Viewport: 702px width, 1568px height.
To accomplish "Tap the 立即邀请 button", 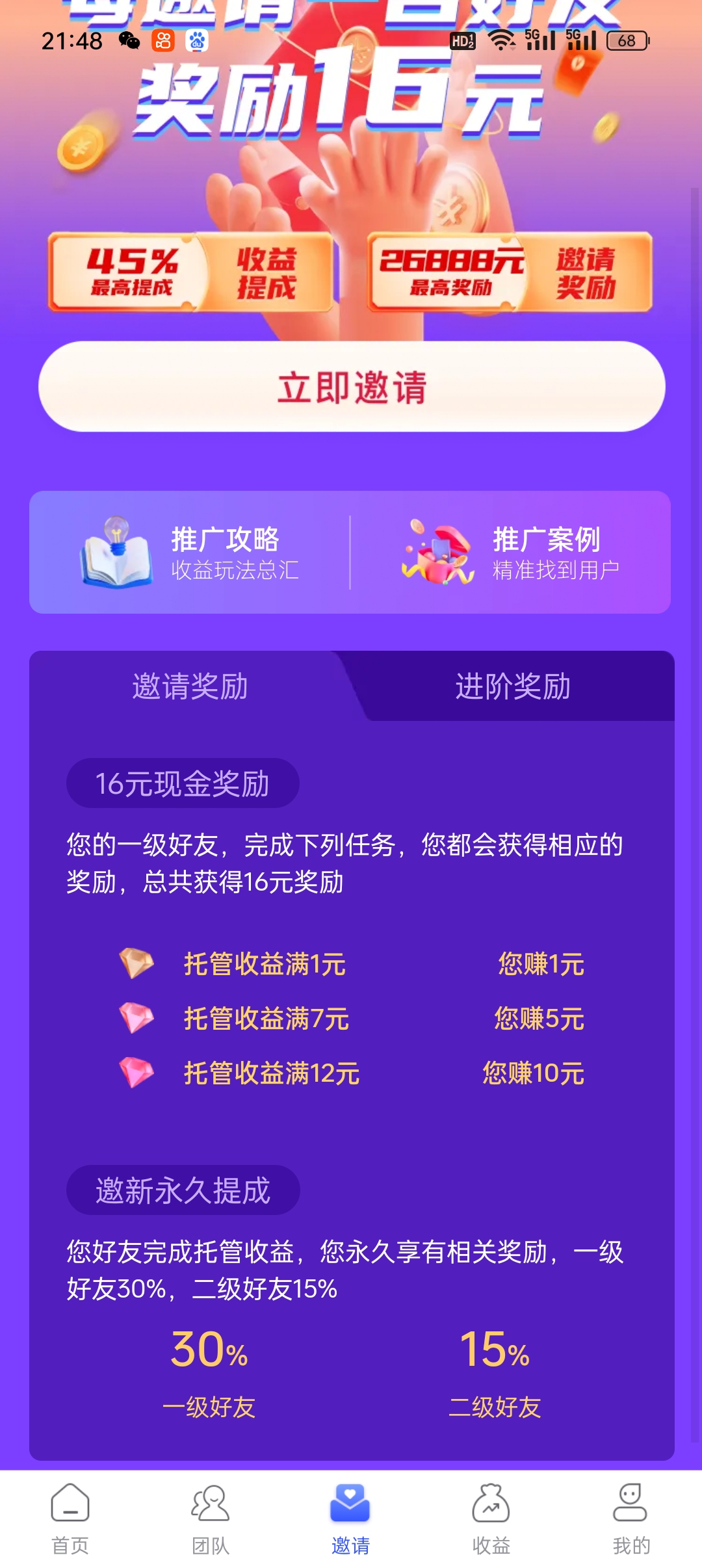I will pos(352,386).
